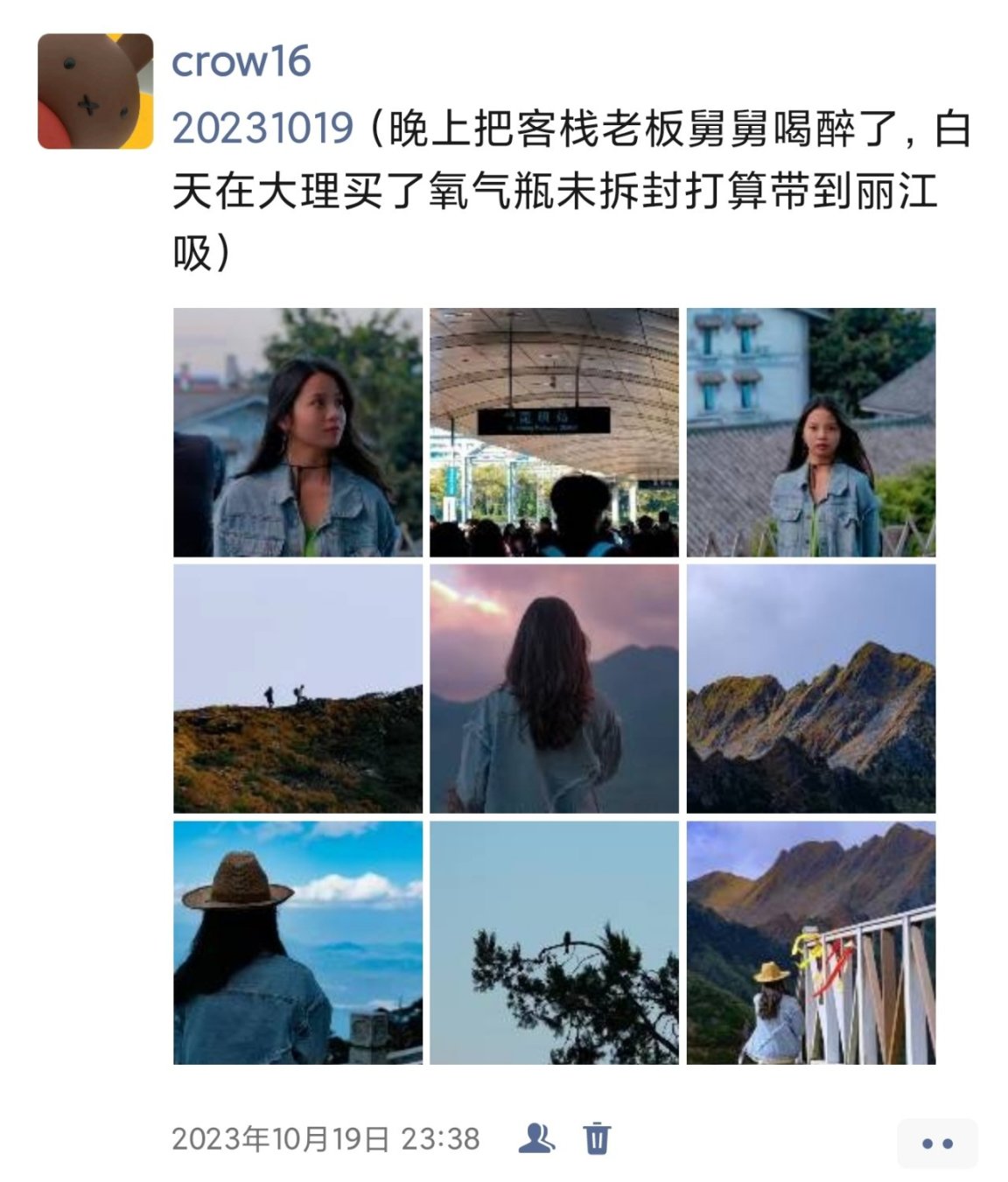
Task: Open the rocky mountain peaks photo
Action: click(810, 689)
